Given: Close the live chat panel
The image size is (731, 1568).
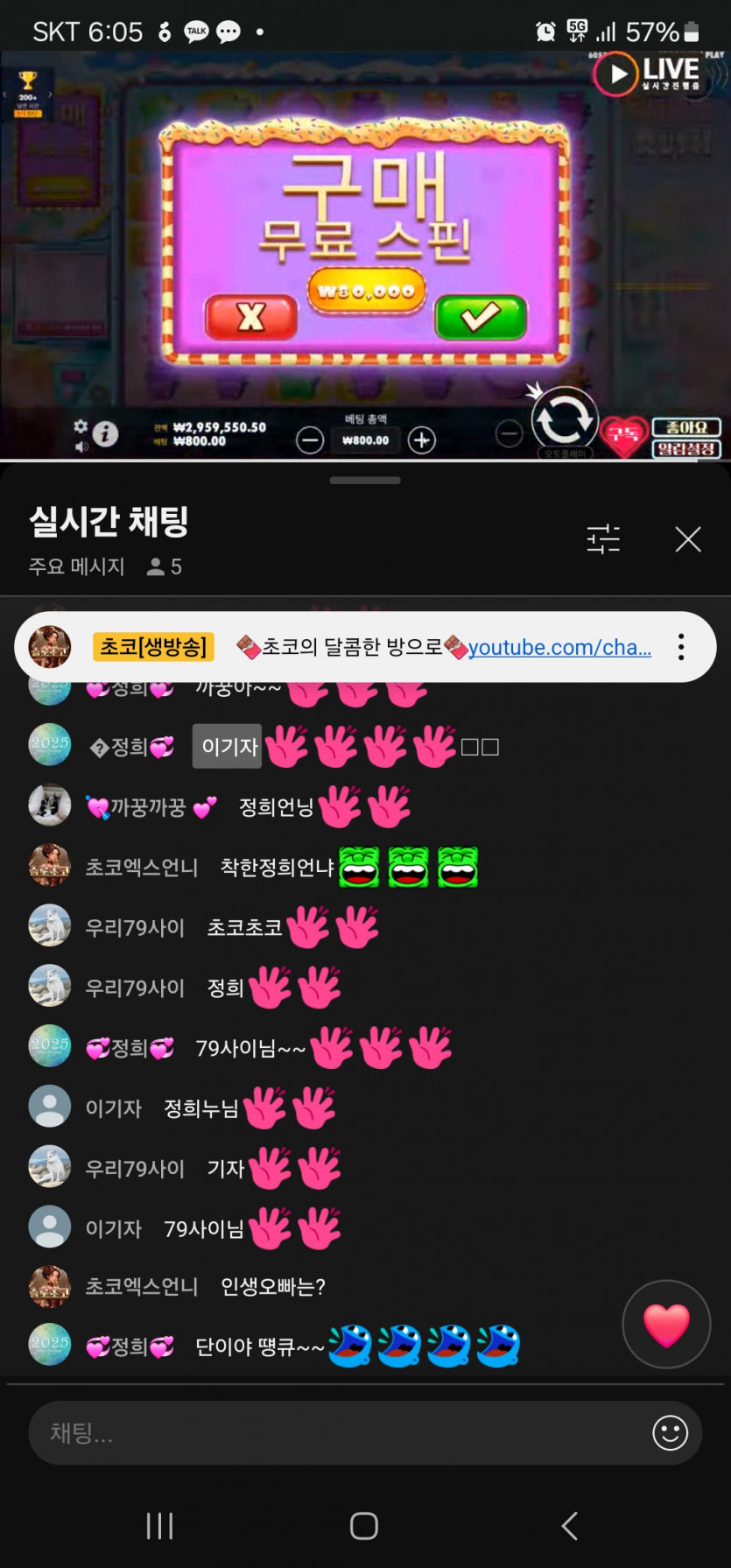Looking at the screenshot, I should pos(688,539).
